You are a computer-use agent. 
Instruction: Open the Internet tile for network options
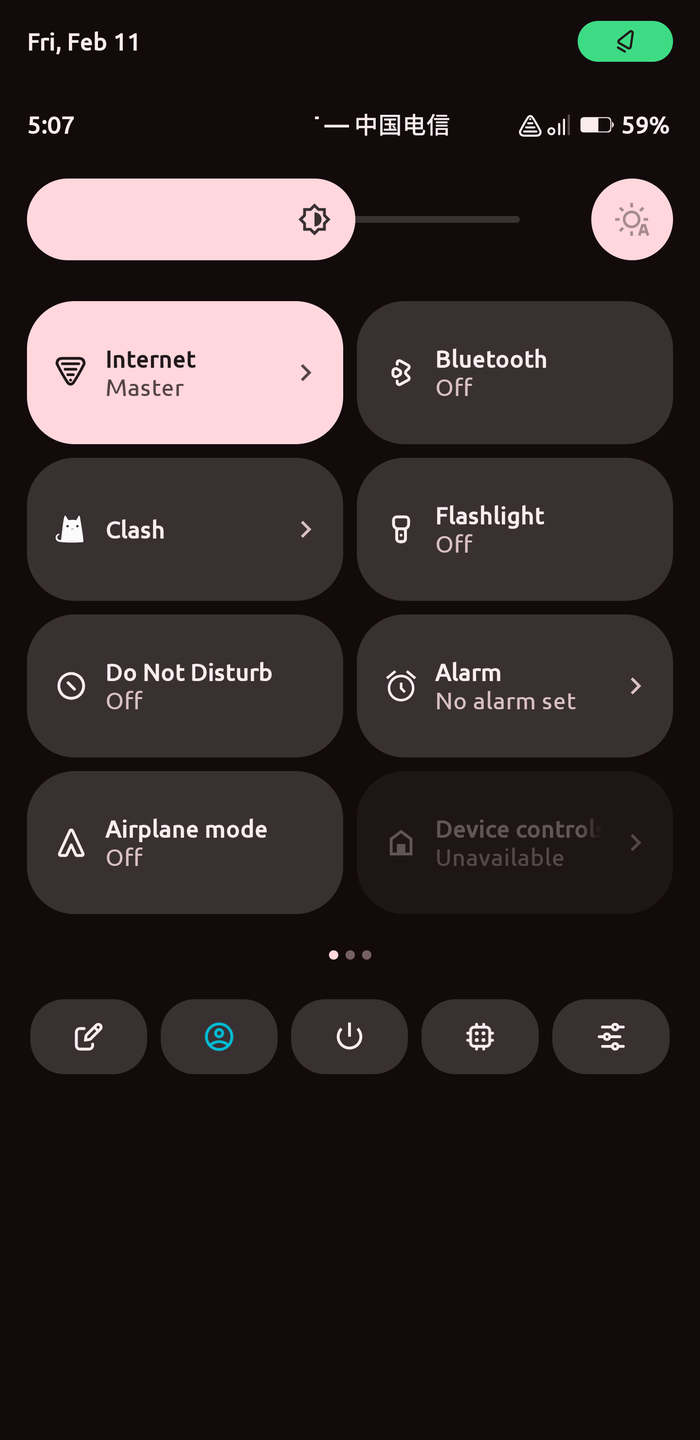[185, 372]
